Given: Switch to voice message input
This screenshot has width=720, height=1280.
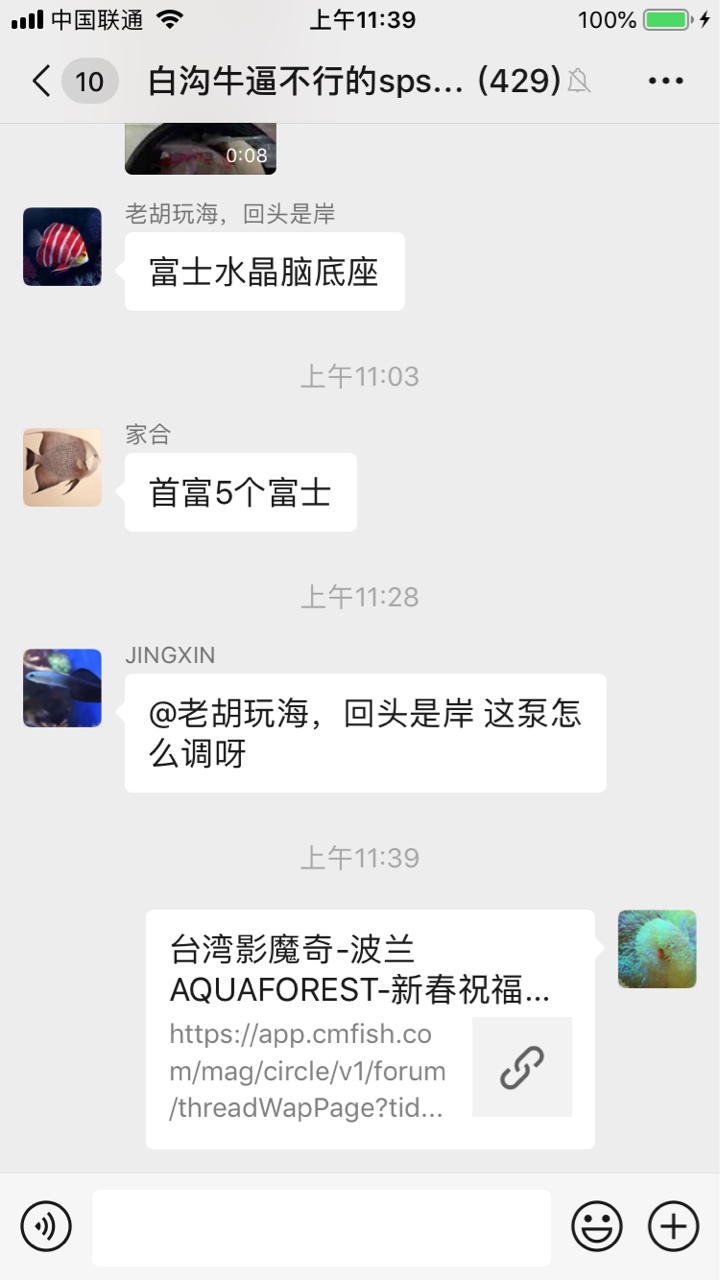Looking at the screenshot, I should pos(46,1226).
